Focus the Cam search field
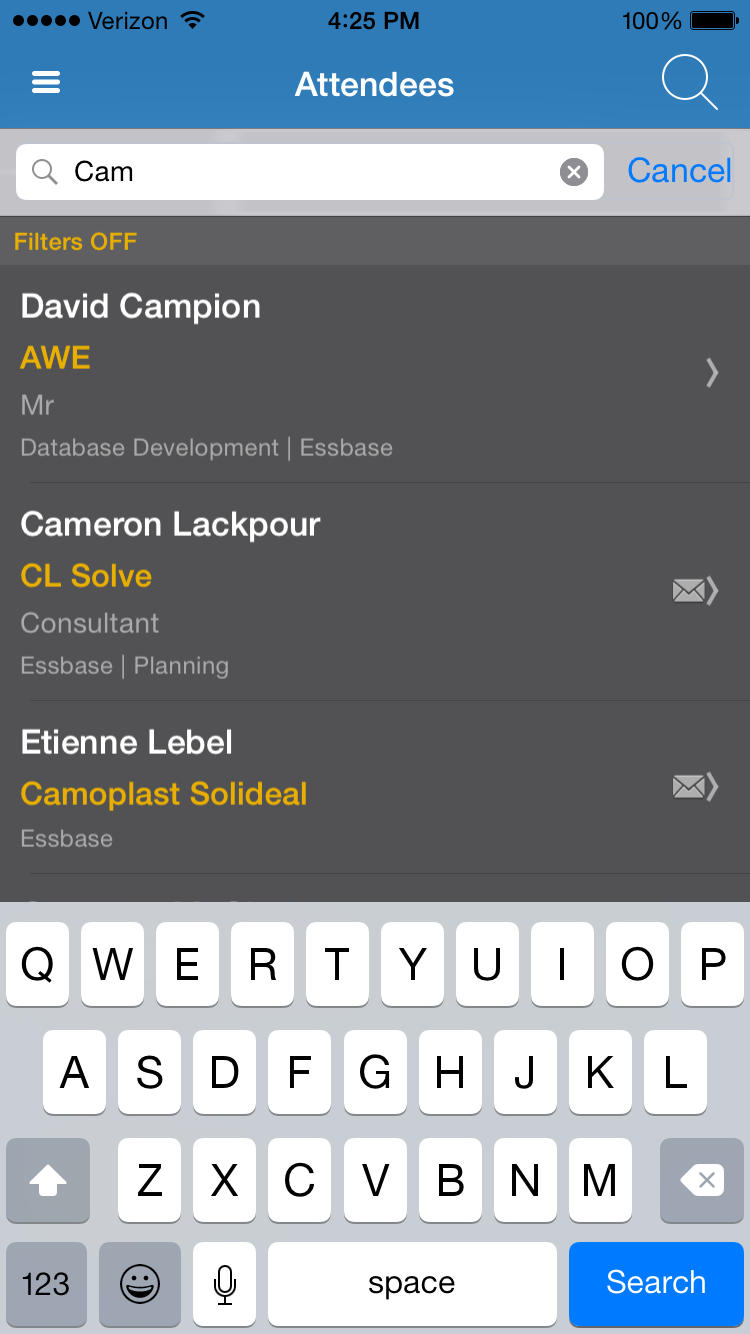Screen dimensions: 750x1334 [x=300, y=172]
